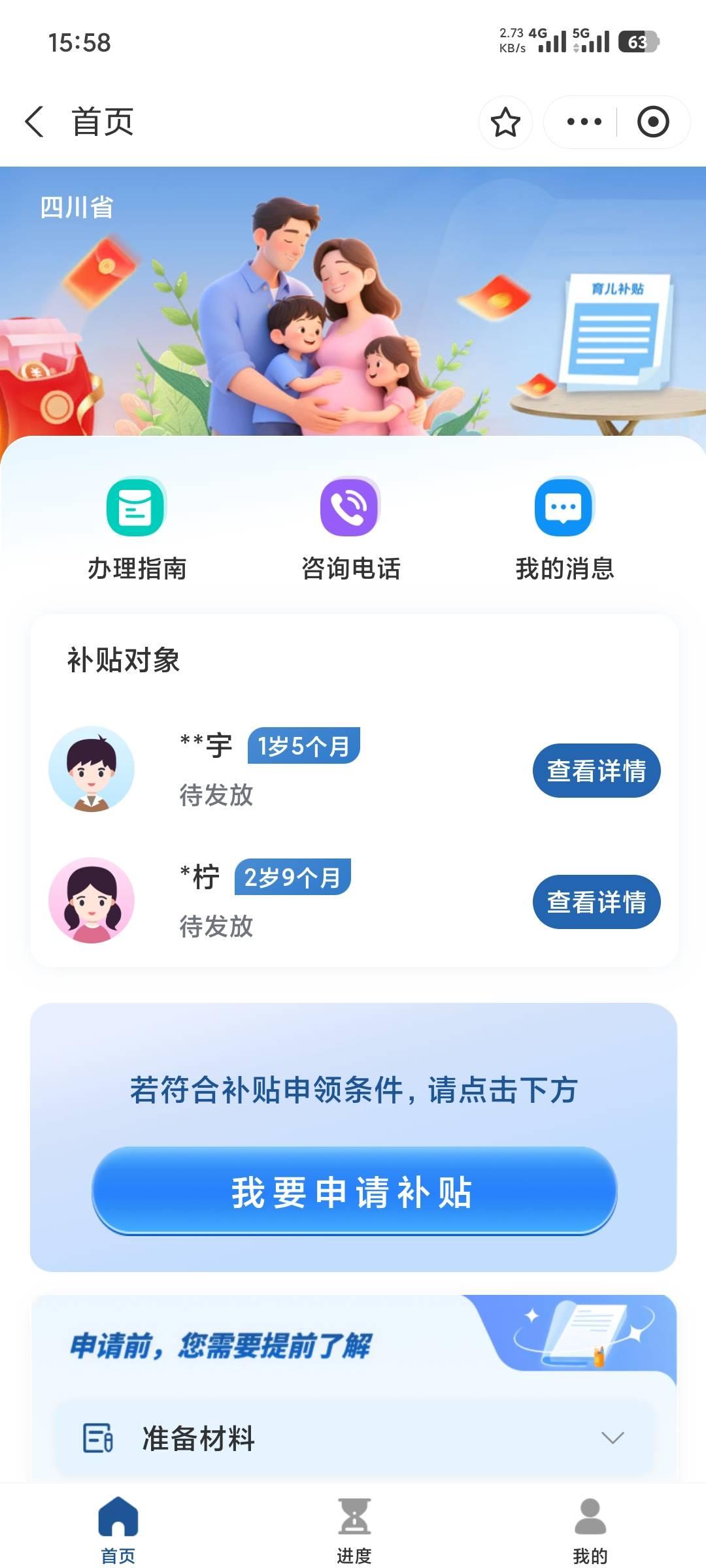Open 咨询电话 consultation phone
This screenshot has width=706, height=1568.
[350, 529]
